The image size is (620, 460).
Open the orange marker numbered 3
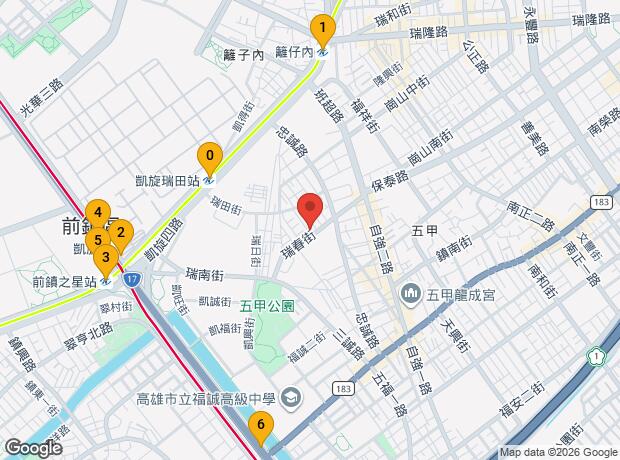pyautogui.click(x=106, y=257)
